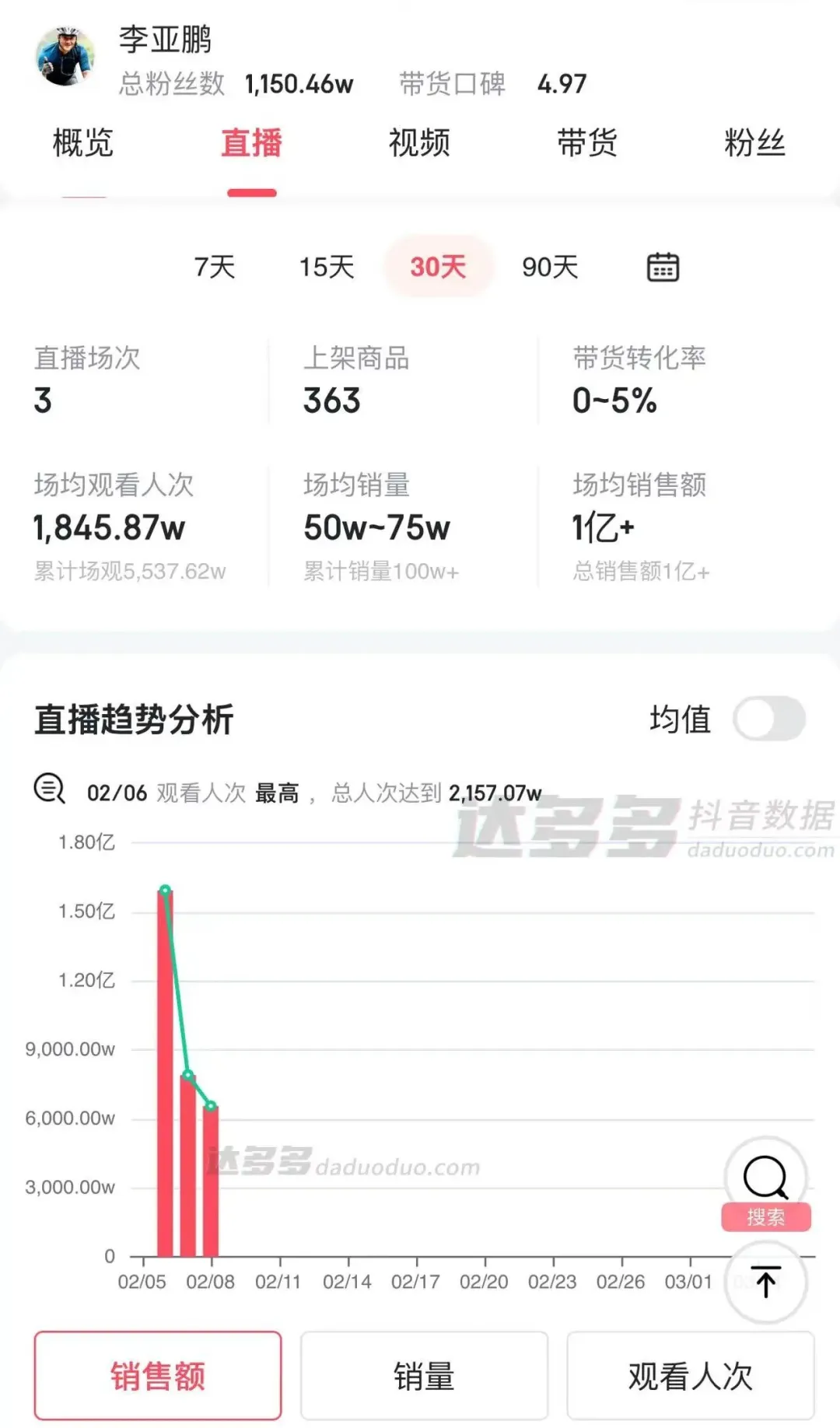This screenshot has height=1428, width=840.
Task: Choose the 7天 time range
Action: tap(215, 268)
